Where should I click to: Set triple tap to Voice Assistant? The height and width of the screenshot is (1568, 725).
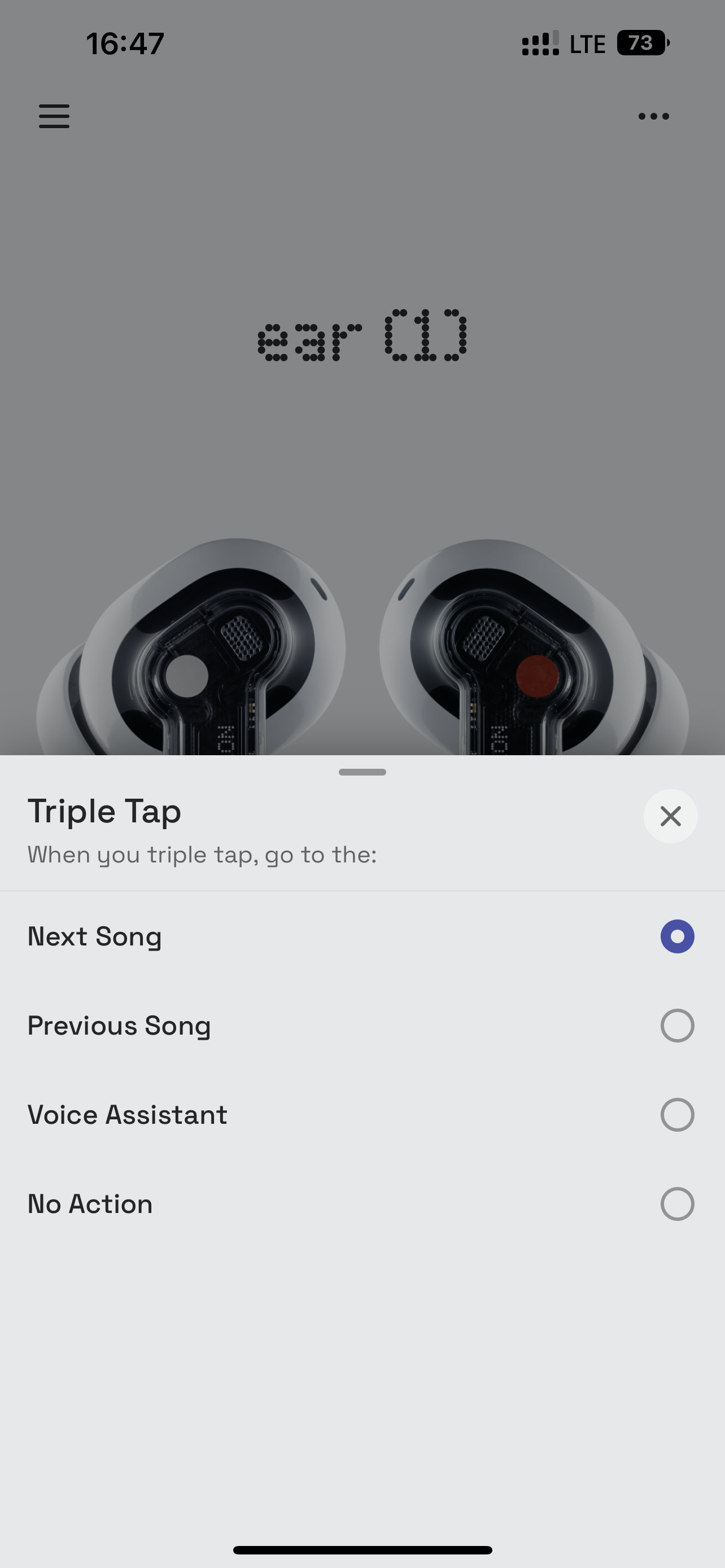pos(677,1115)
